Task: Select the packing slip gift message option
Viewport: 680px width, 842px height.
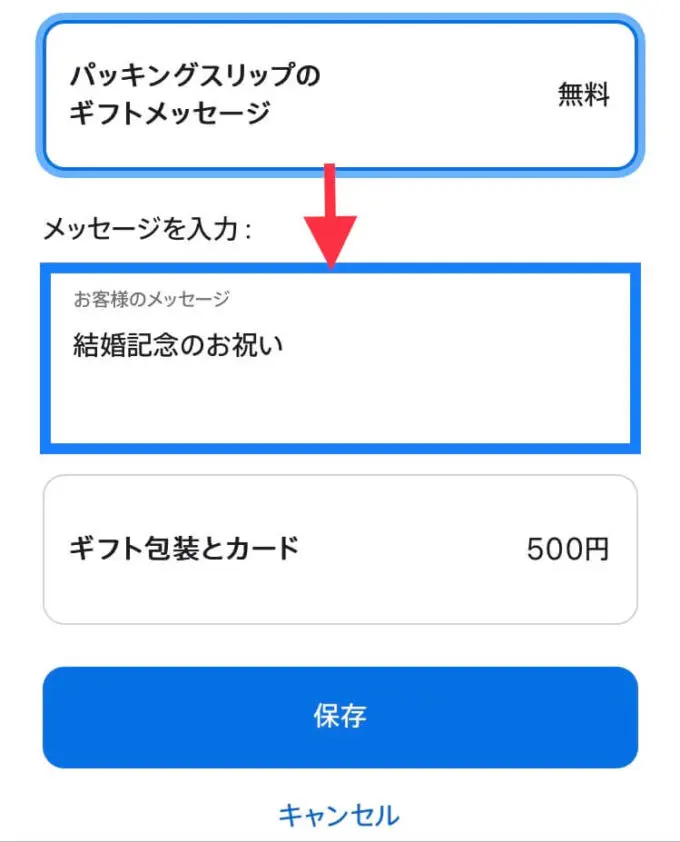Action: [340, 95]
